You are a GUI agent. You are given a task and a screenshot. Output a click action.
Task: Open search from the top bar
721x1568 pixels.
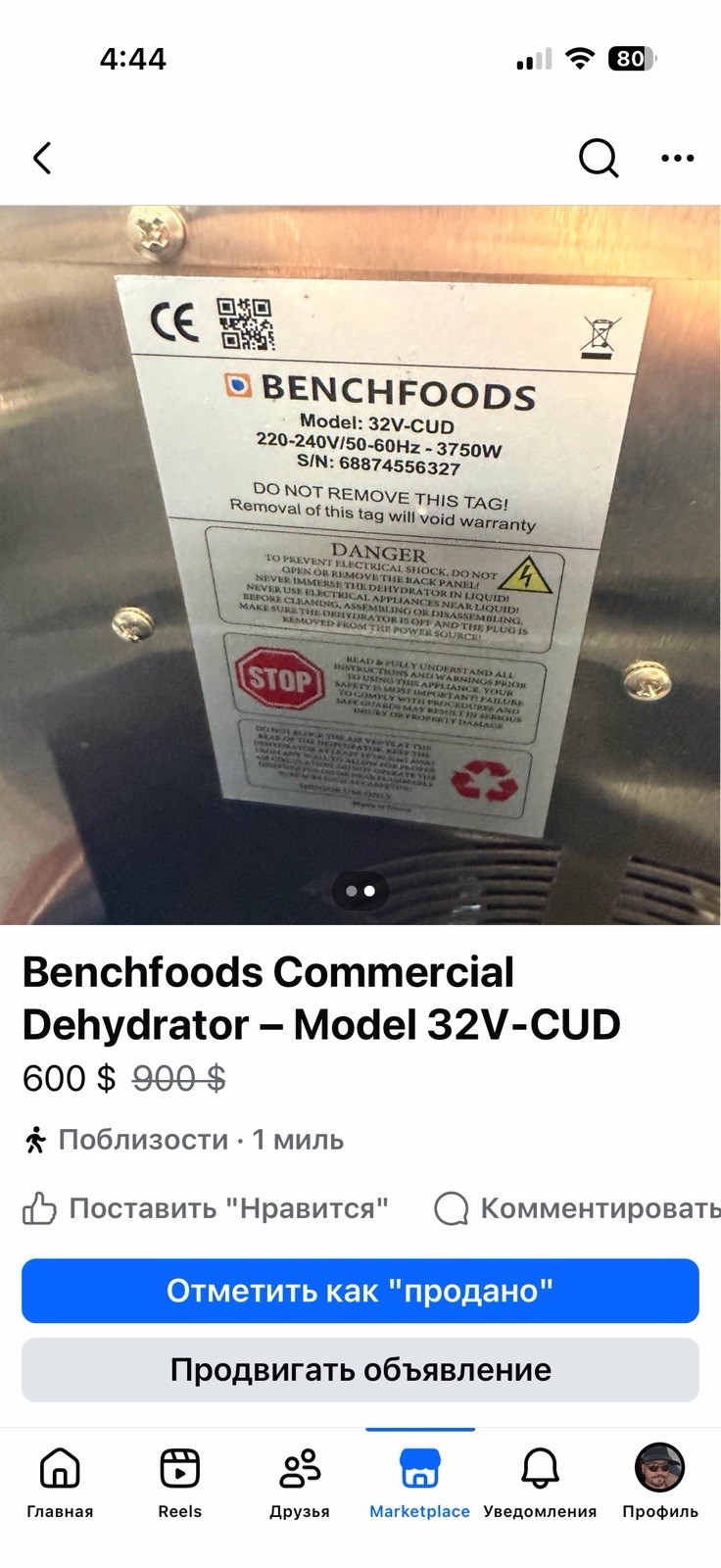pyautogui.click(x=598, y=158)
